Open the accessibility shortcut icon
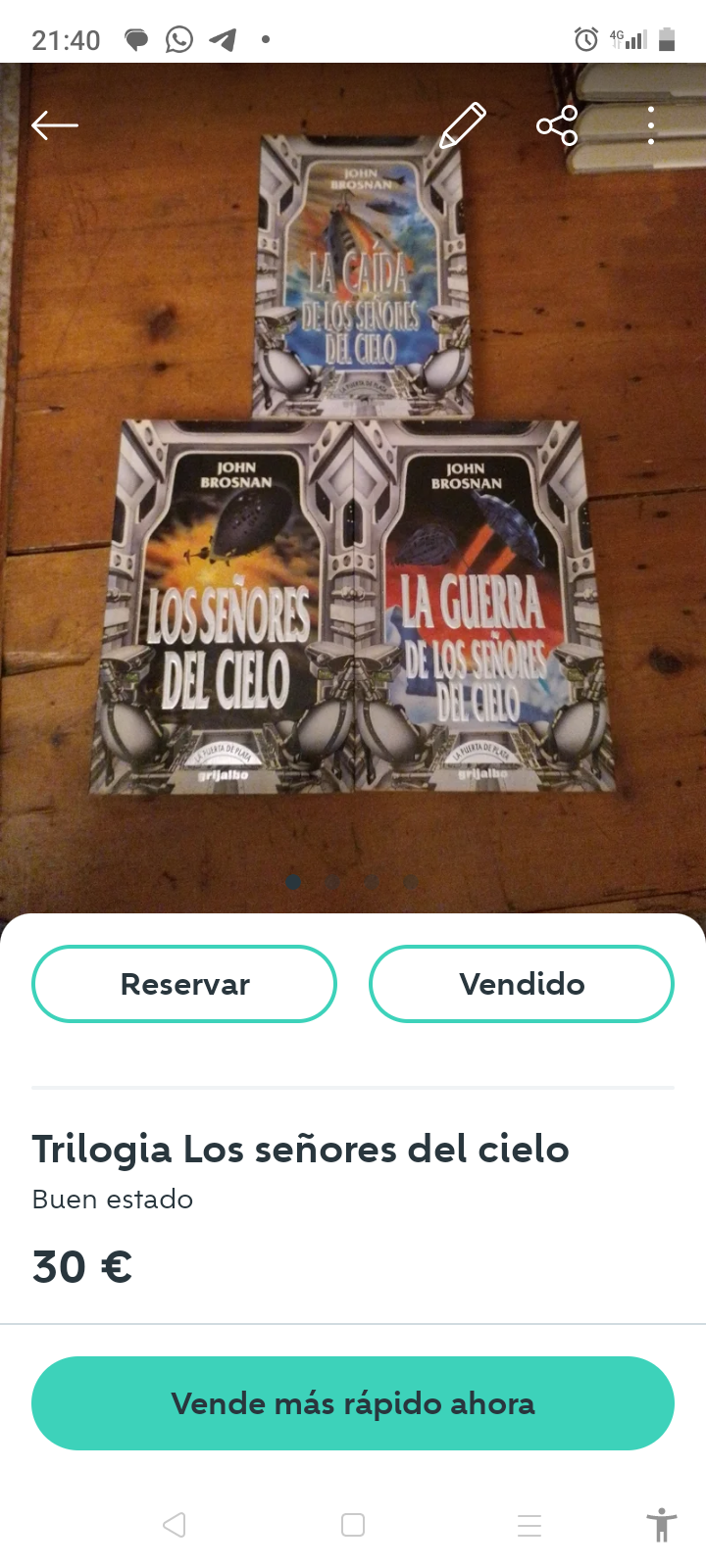706x1568 pixels. (662, 1525)
